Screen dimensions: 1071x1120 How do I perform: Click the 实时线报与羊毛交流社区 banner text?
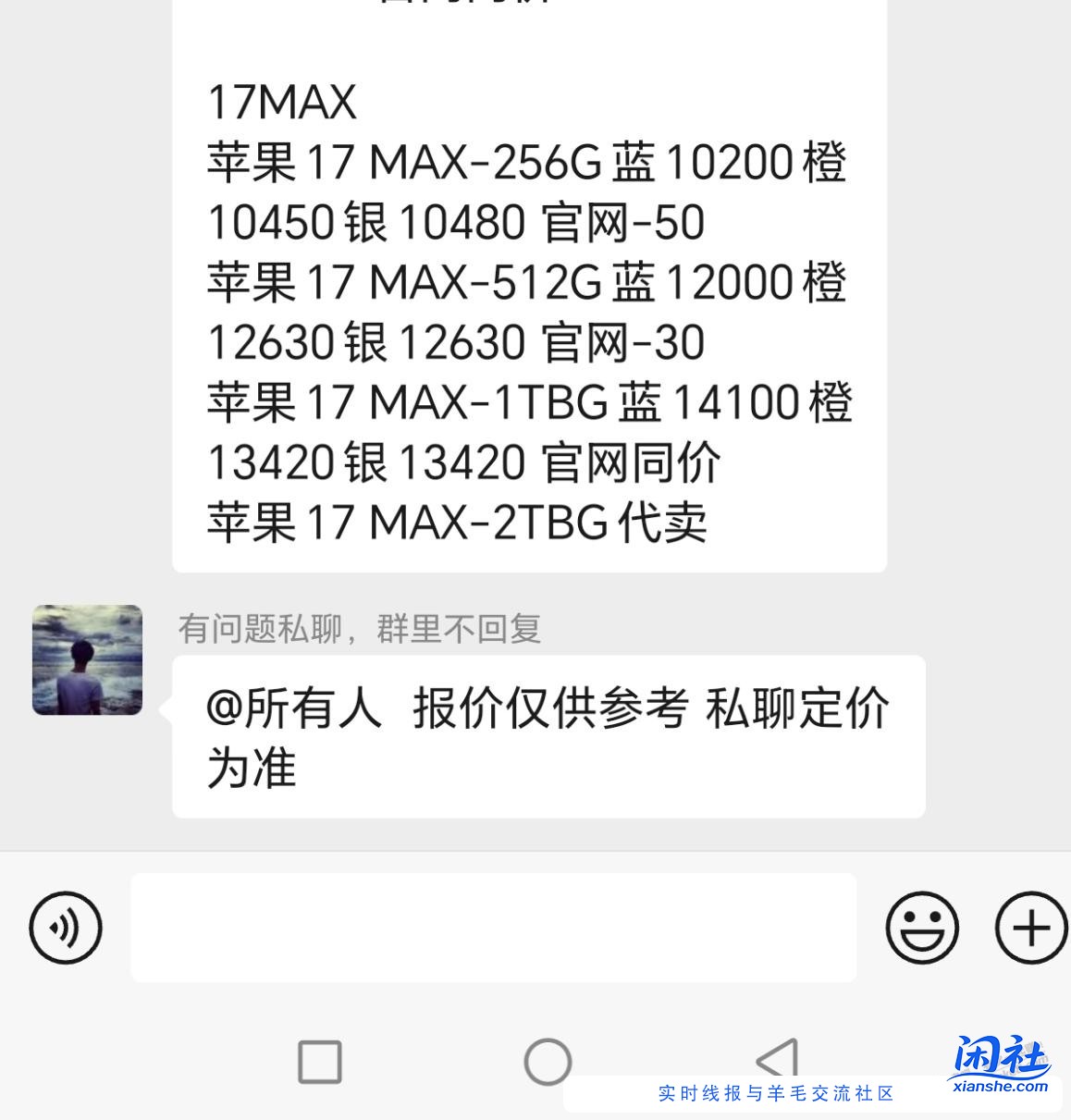775,1094
